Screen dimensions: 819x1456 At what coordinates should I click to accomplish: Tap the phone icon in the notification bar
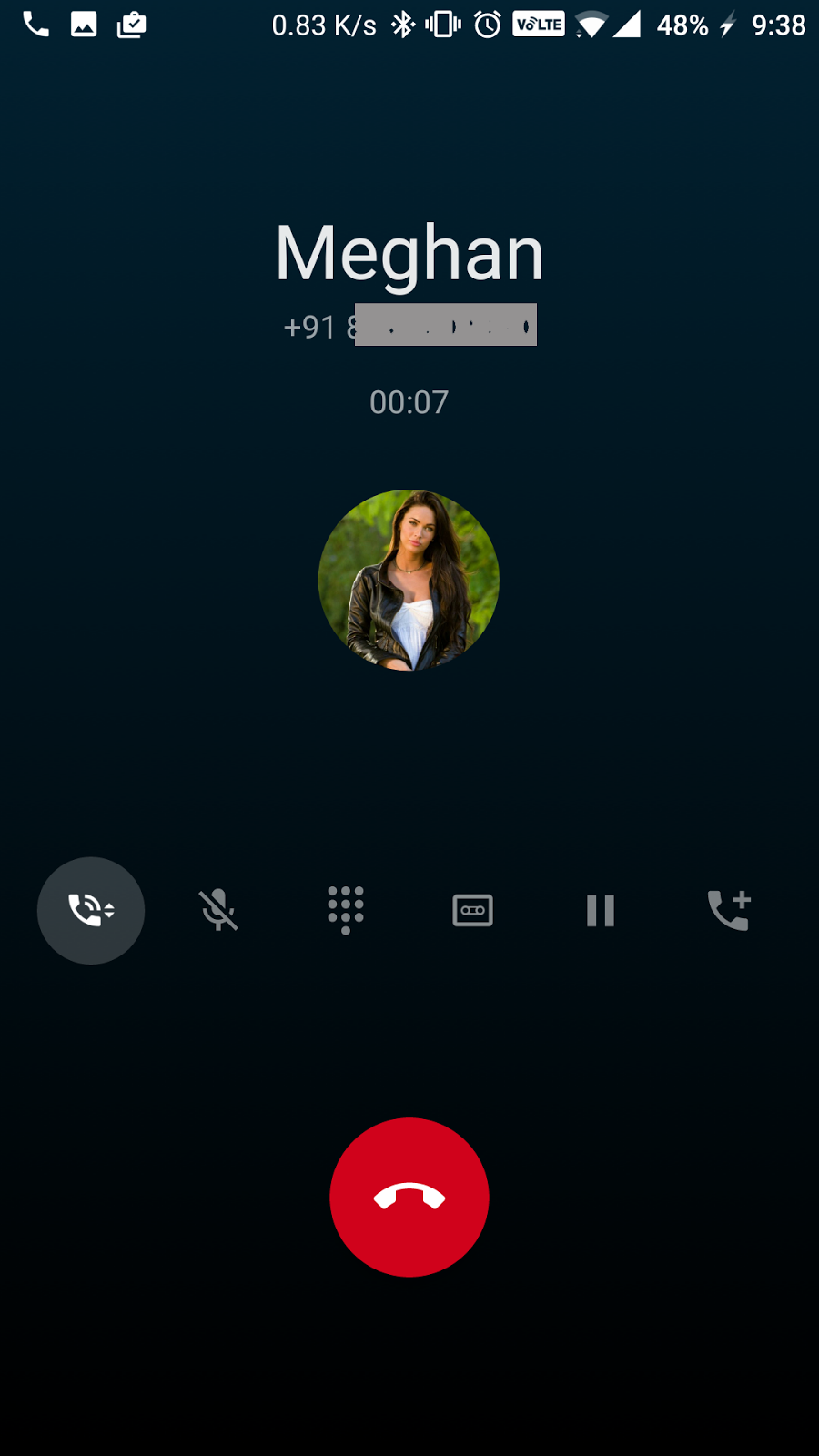click(36, 25)
